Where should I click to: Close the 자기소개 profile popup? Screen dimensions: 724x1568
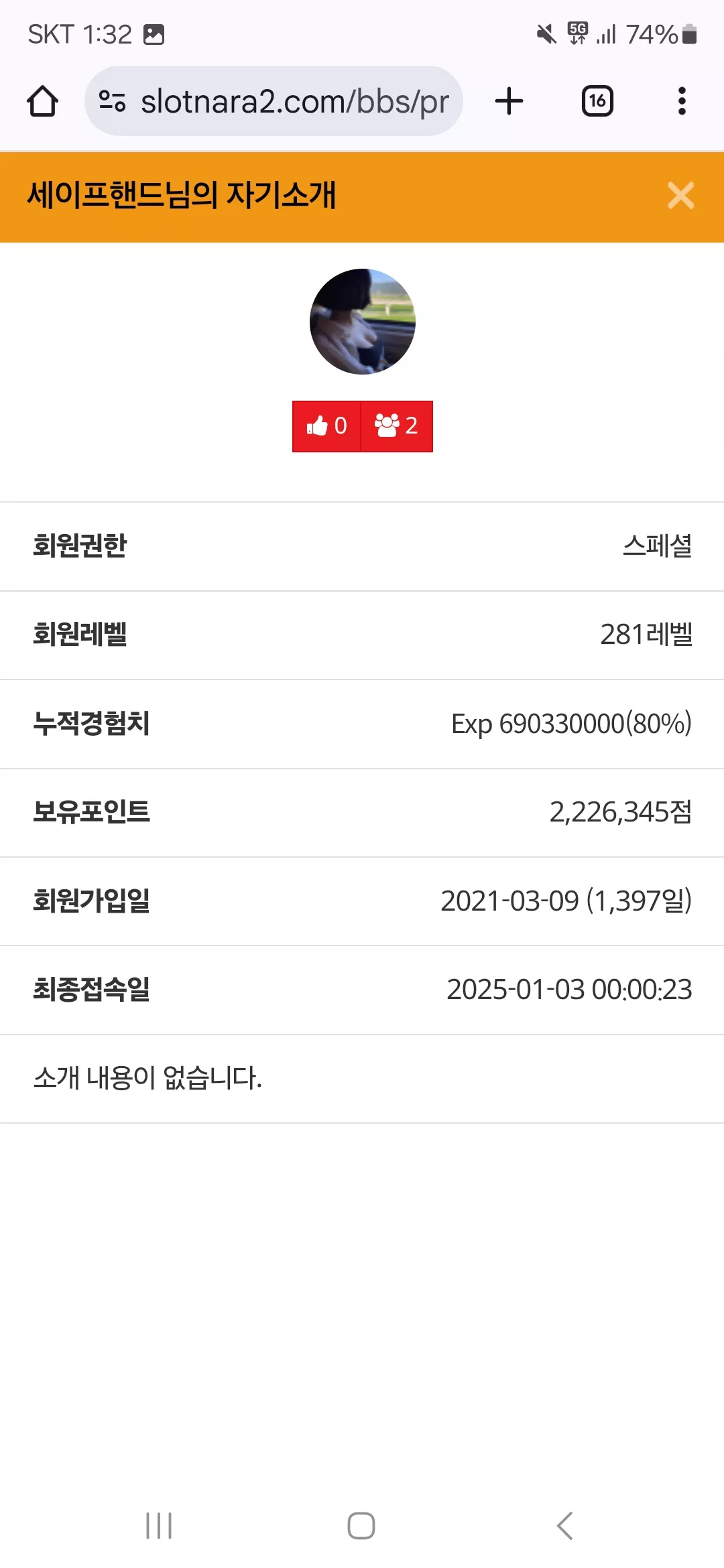pyautogui.click(x=680, y=196)
